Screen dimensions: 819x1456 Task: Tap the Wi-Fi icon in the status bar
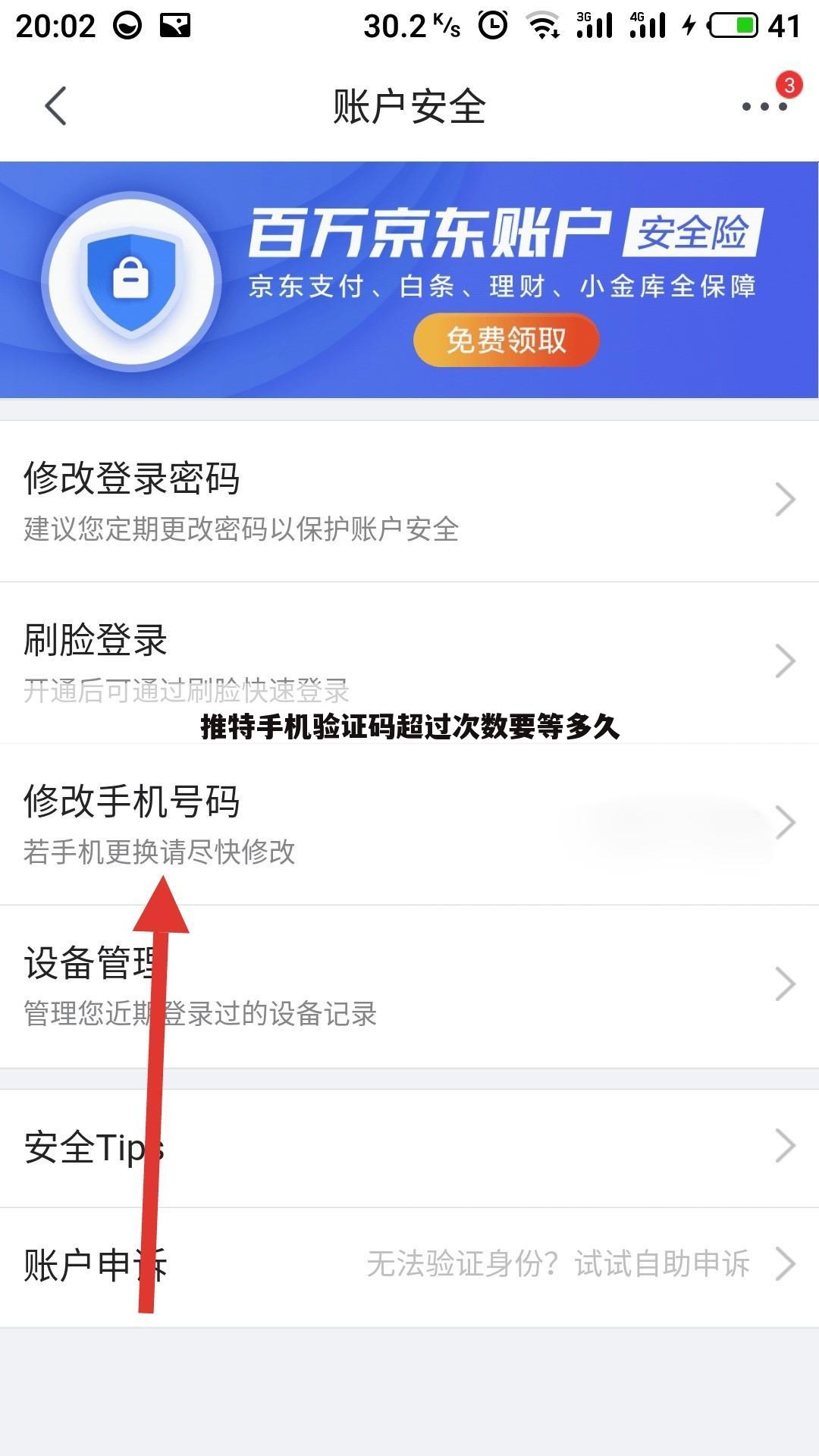click(544, 24)
